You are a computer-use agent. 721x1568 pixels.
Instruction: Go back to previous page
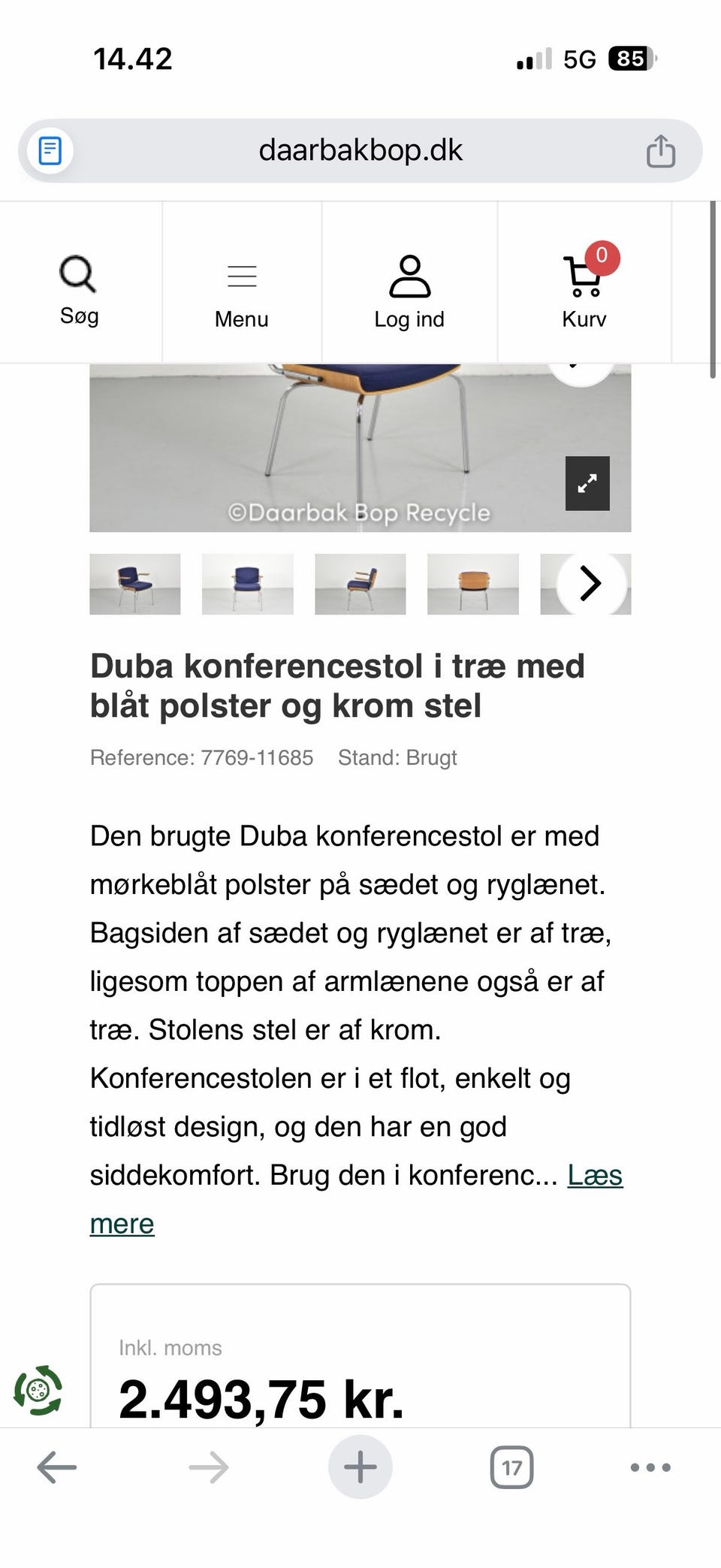pos(57,1467)
